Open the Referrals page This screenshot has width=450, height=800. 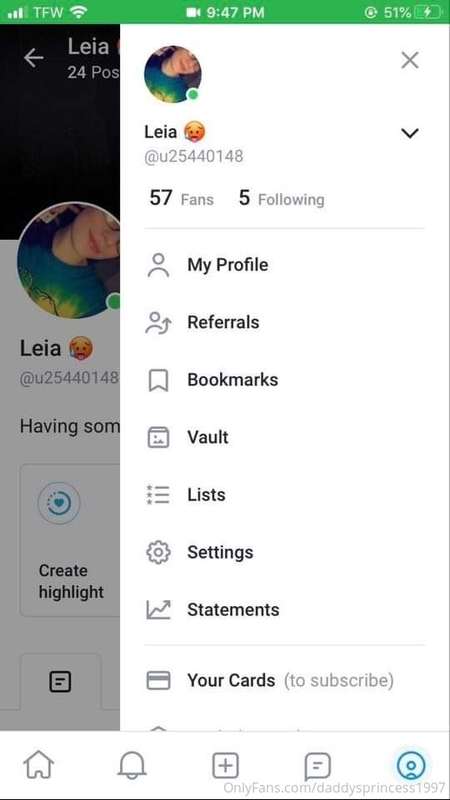pyautogui.click(x=284, y=322)
